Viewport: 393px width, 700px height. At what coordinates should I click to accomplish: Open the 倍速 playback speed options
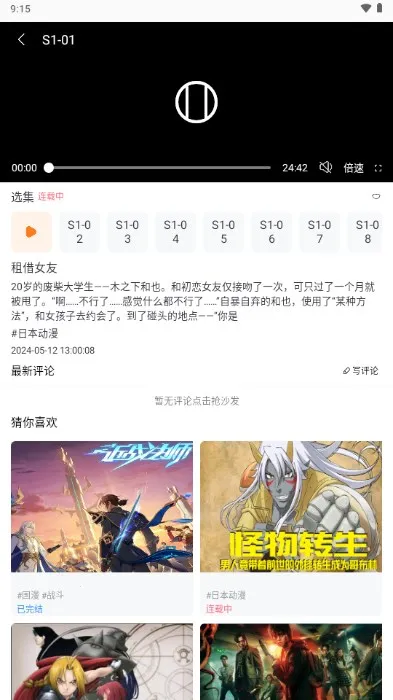[353, 168]
